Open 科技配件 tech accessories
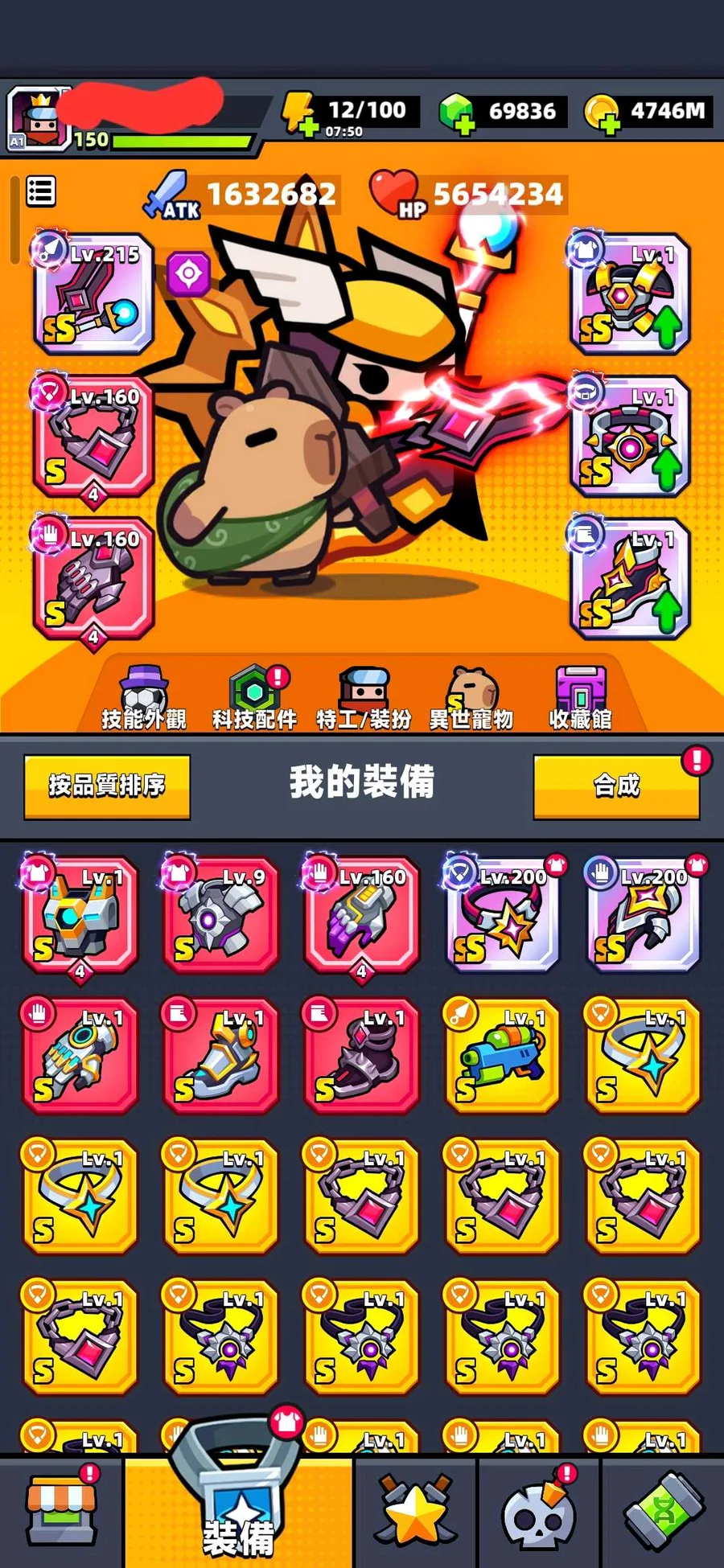The image size is (724, 1568). 255,698
